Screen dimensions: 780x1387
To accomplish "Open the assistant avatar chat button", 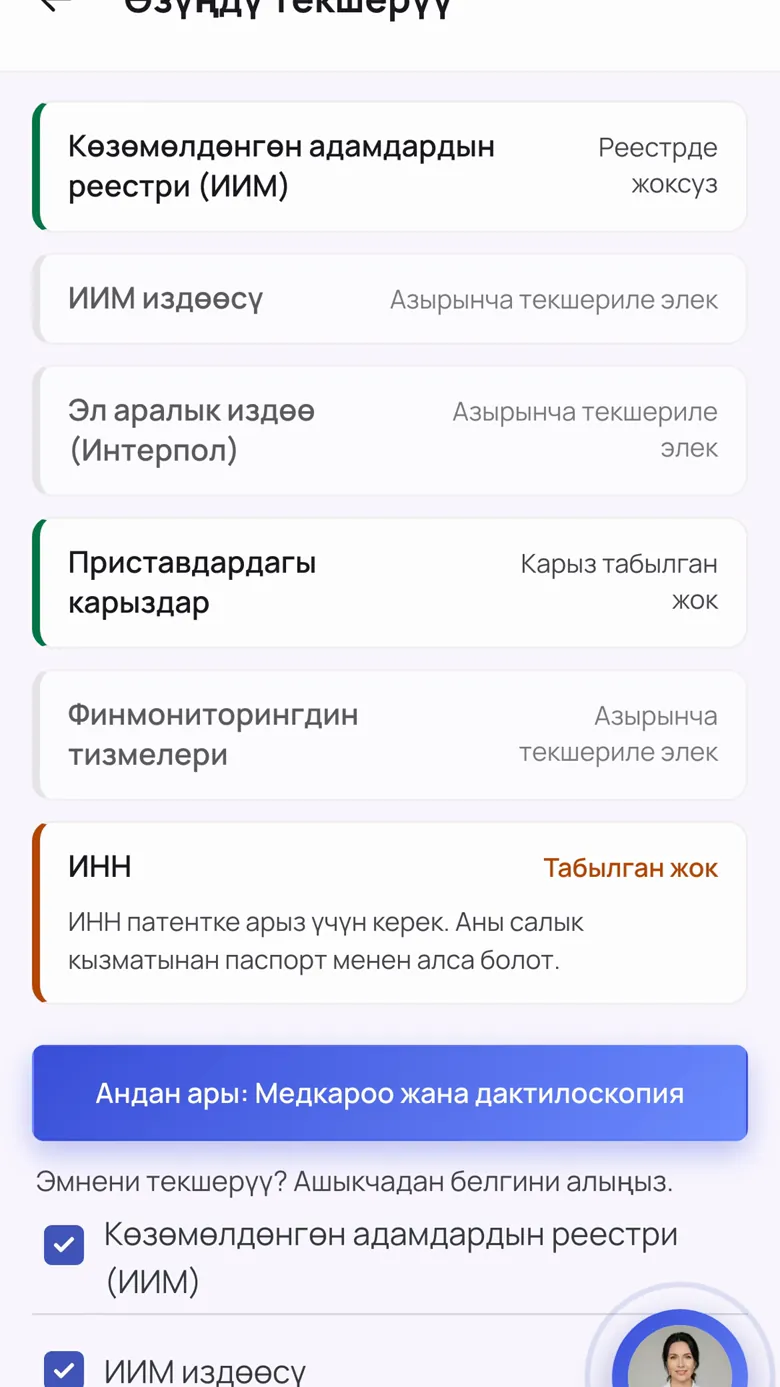I will pyautogui.click(x=680, y=1350).
